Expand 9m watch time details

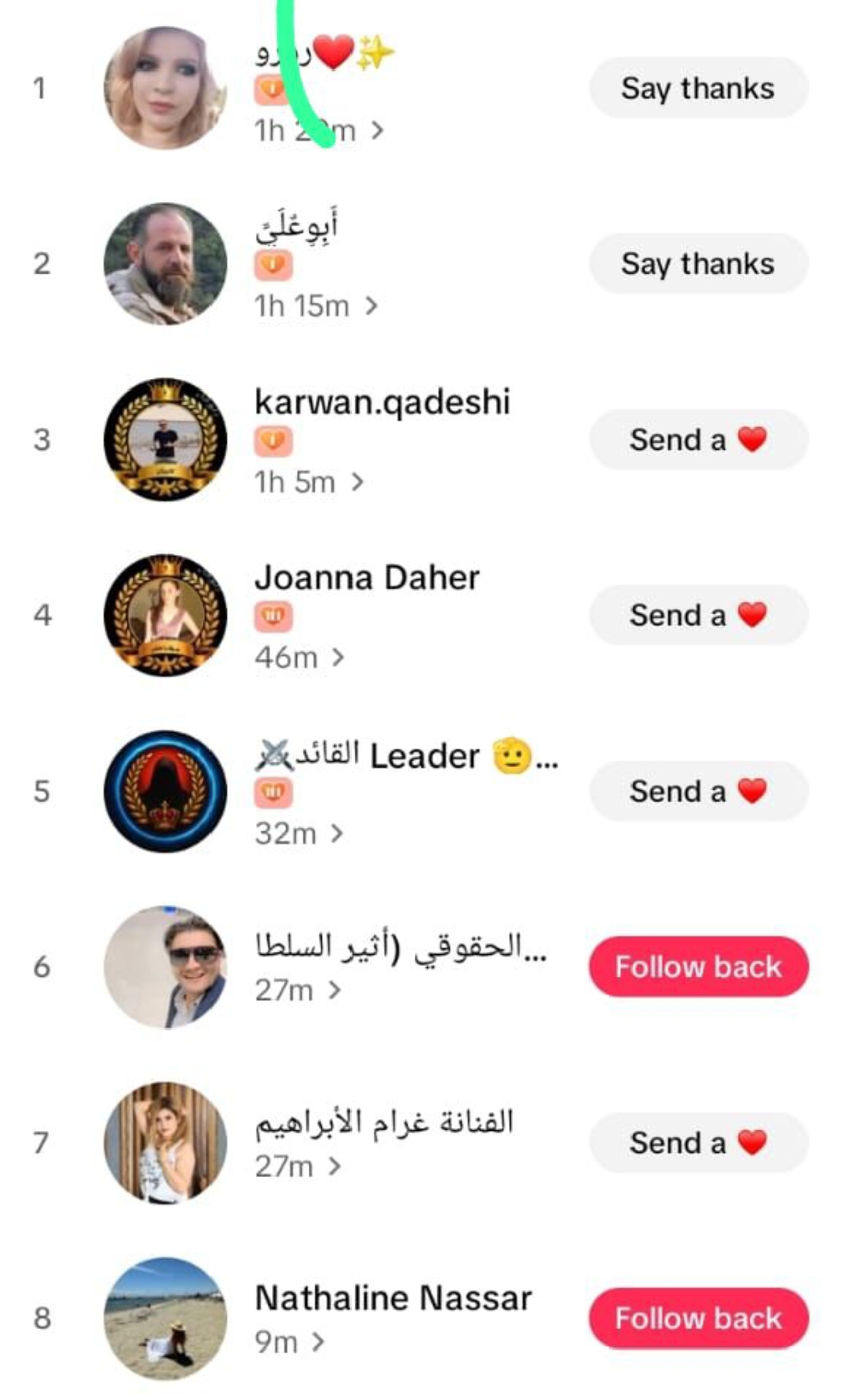[x=288, y=1342]
